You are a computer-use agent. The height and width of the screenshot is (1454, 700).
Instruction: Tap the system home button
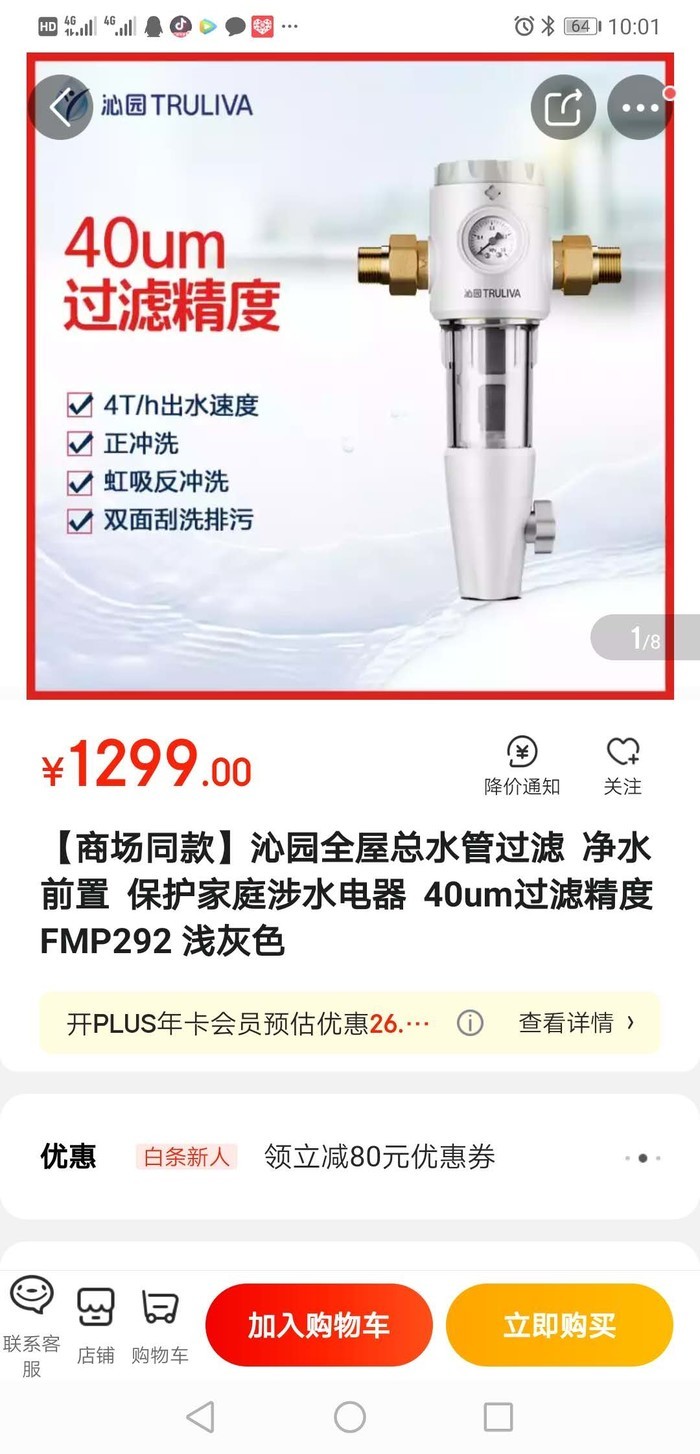[x=350, y=1416]
